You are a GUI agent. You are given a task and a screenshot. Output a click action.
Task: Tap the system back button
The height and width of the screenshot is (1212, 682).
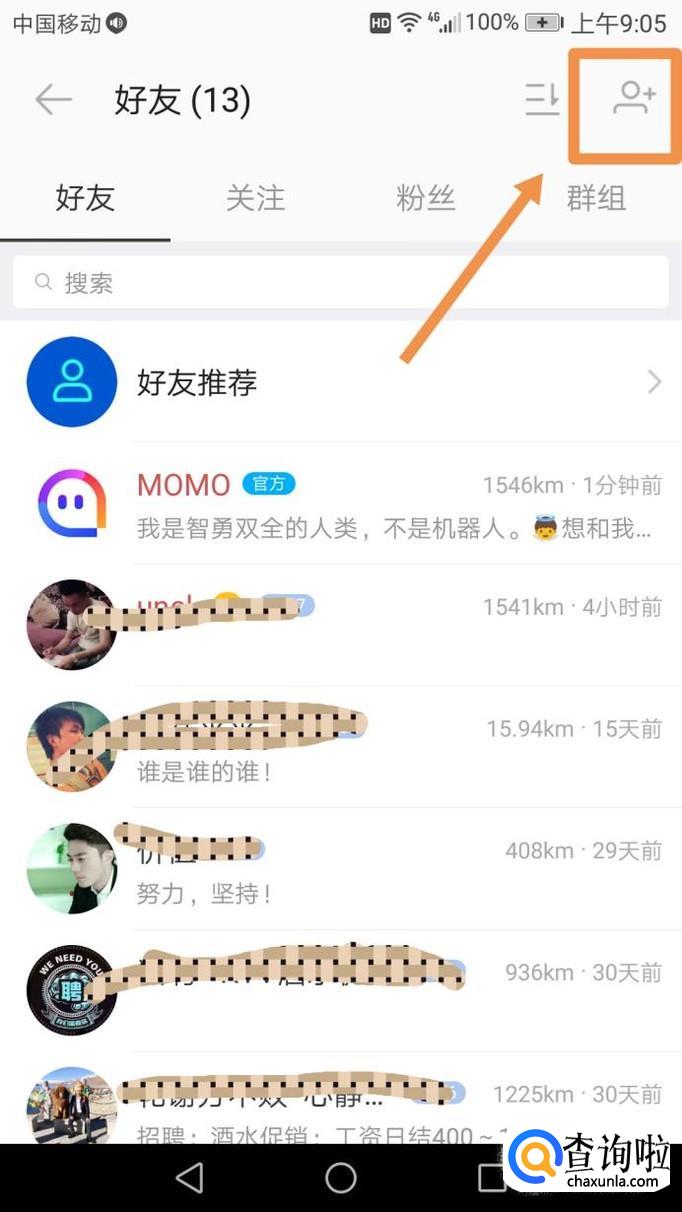tap(189, 1178)
